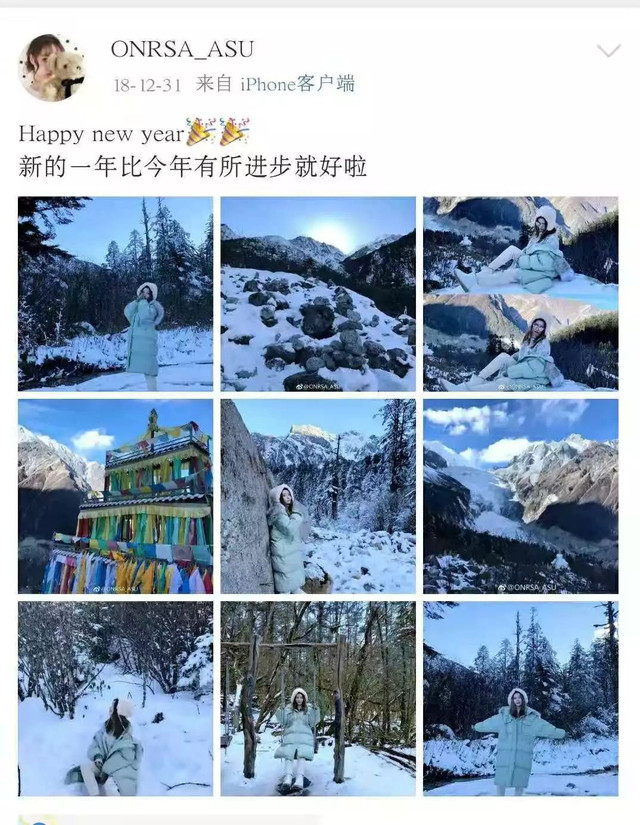The height and width of the screenshot is (825, 640).
Task: Open the photo of woman leaning on rock
Action: tap(318, 496)
